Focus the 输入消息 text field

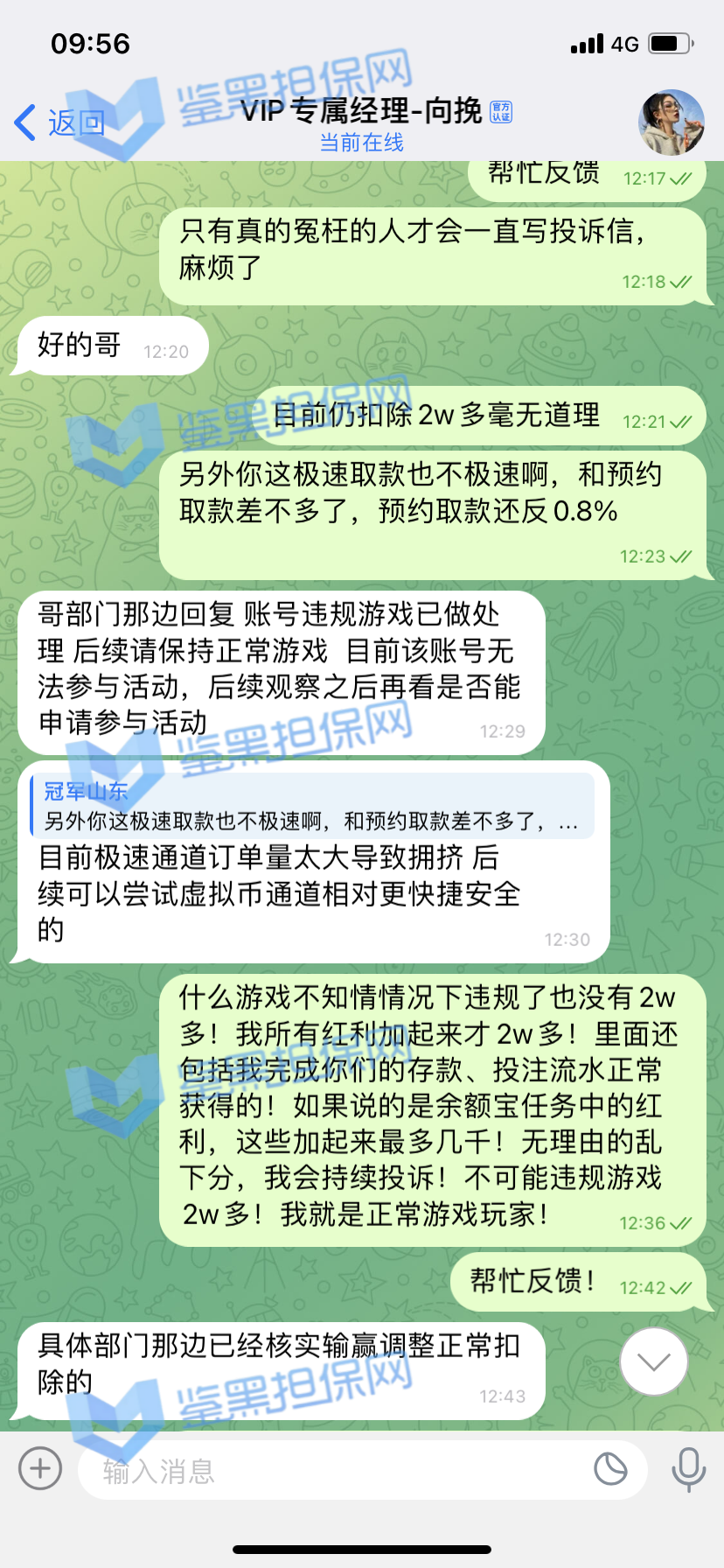pos(332,1471)
